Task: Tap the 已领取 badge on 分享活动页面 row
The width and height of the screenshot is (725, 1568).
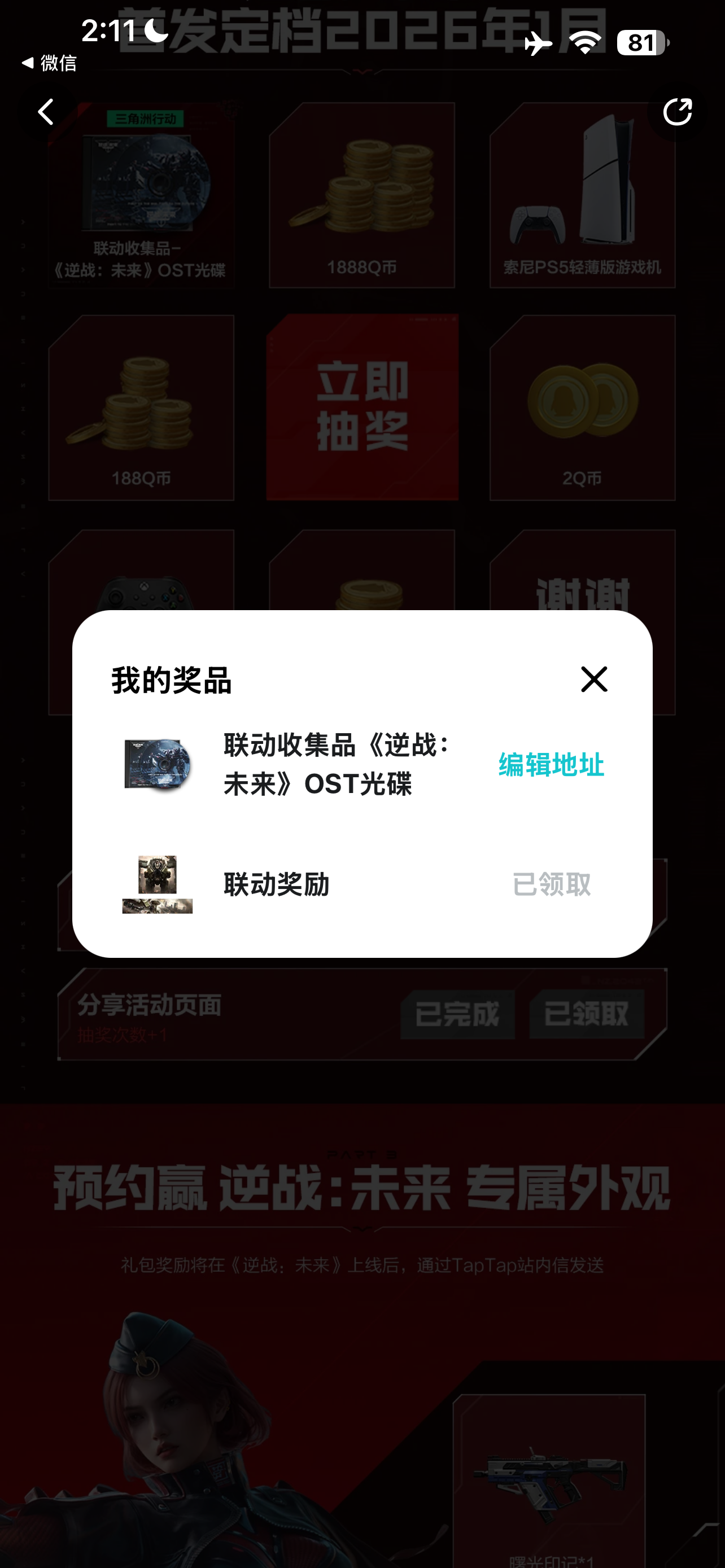Action: tap(586, 1015)
